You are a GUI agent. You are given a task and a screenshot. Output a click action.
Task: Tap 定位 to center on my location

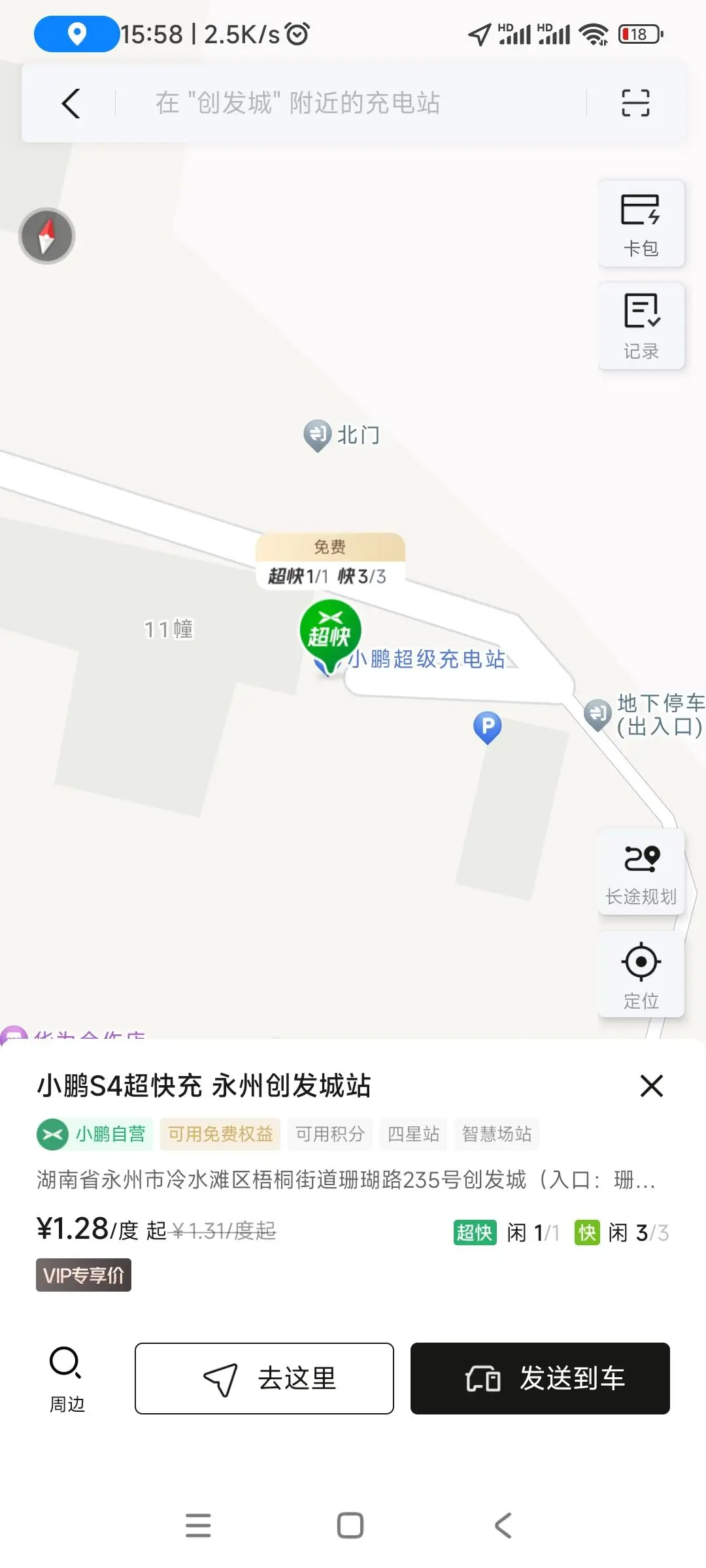coord(641,974)
